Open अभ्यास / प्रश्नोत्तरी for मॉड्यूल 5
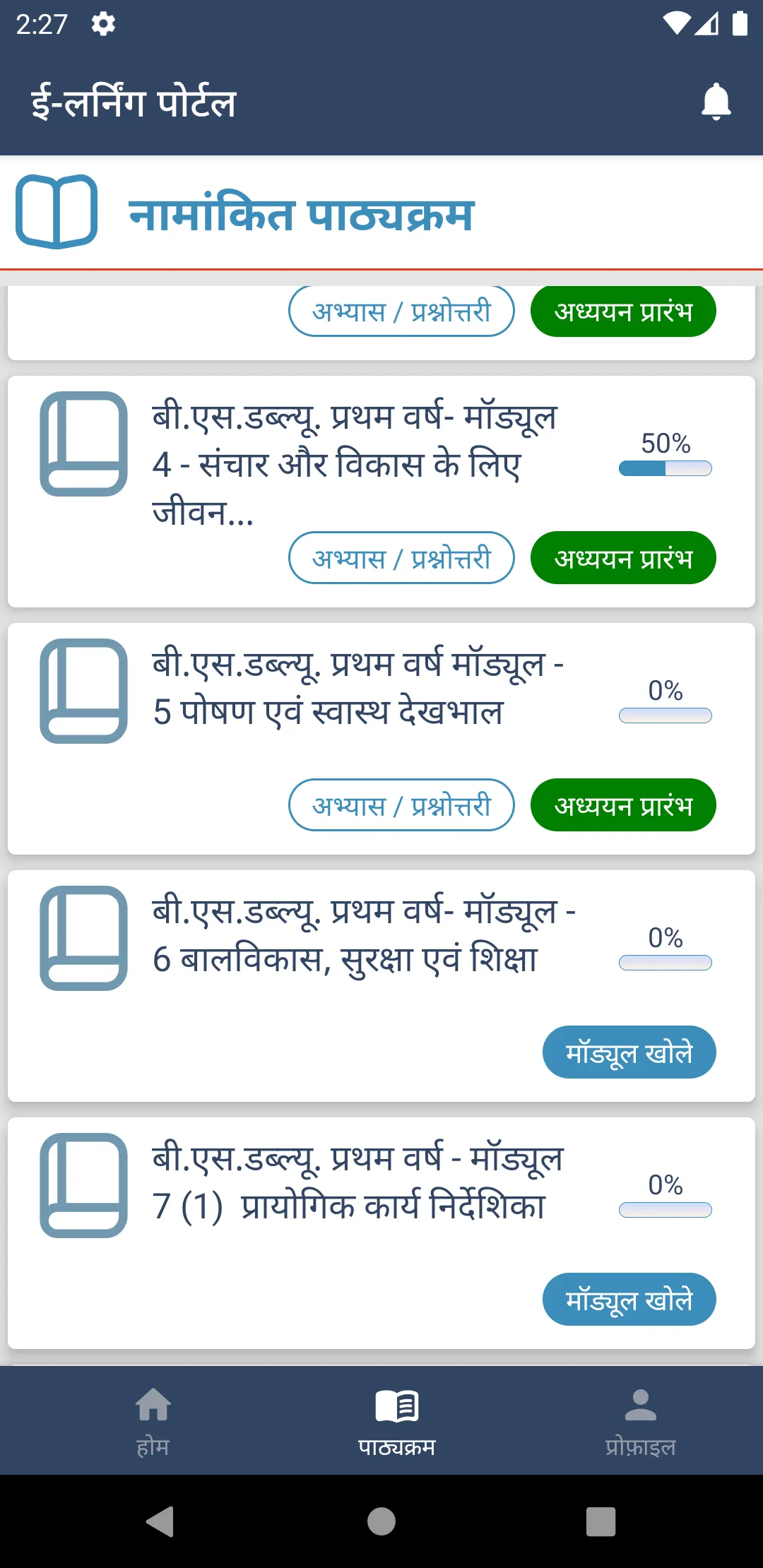The height and width of the screenshot is (1568, 763). [x=401, y=805]
